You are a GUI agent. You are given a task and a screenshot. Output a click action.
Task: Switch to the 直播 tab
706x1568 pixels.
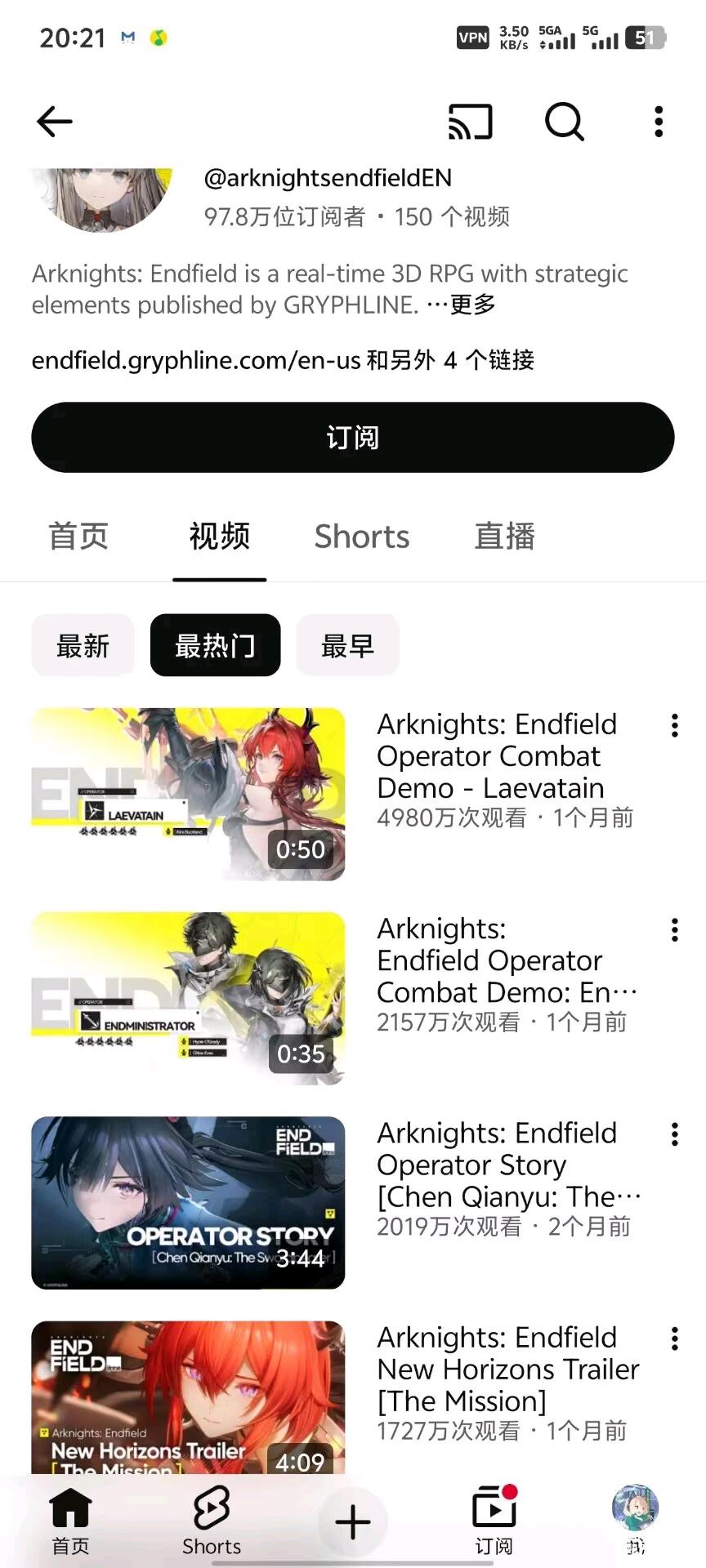(504, 537)
